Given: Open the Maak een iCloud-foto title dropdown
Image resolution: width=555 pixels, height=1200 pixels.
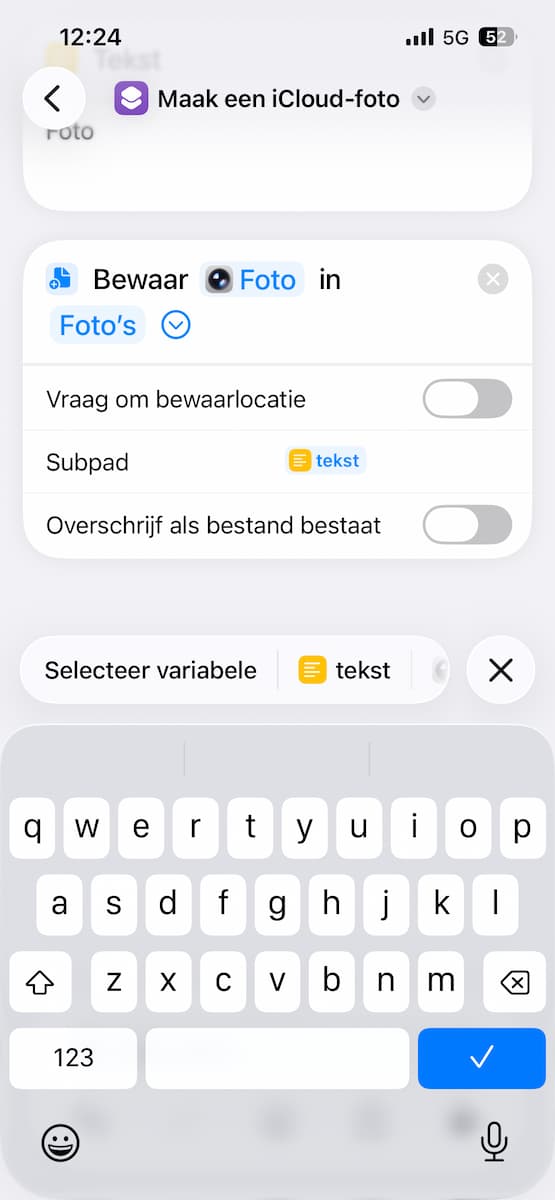Looking at the screenshot, I should point(424,99).
